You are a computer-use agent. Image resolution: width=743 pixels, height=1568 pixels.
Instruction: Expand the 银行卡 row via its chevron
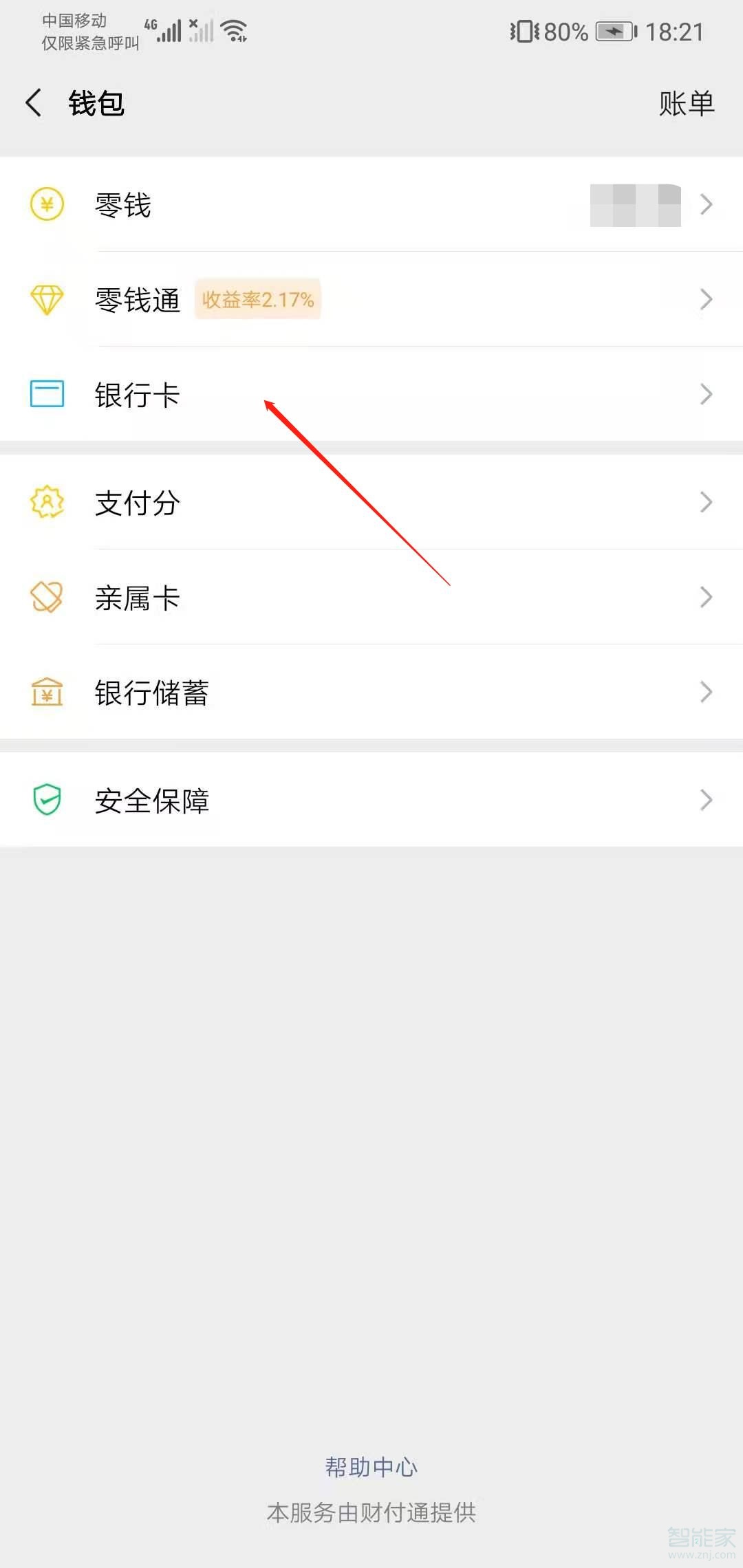tap(707, 394)
